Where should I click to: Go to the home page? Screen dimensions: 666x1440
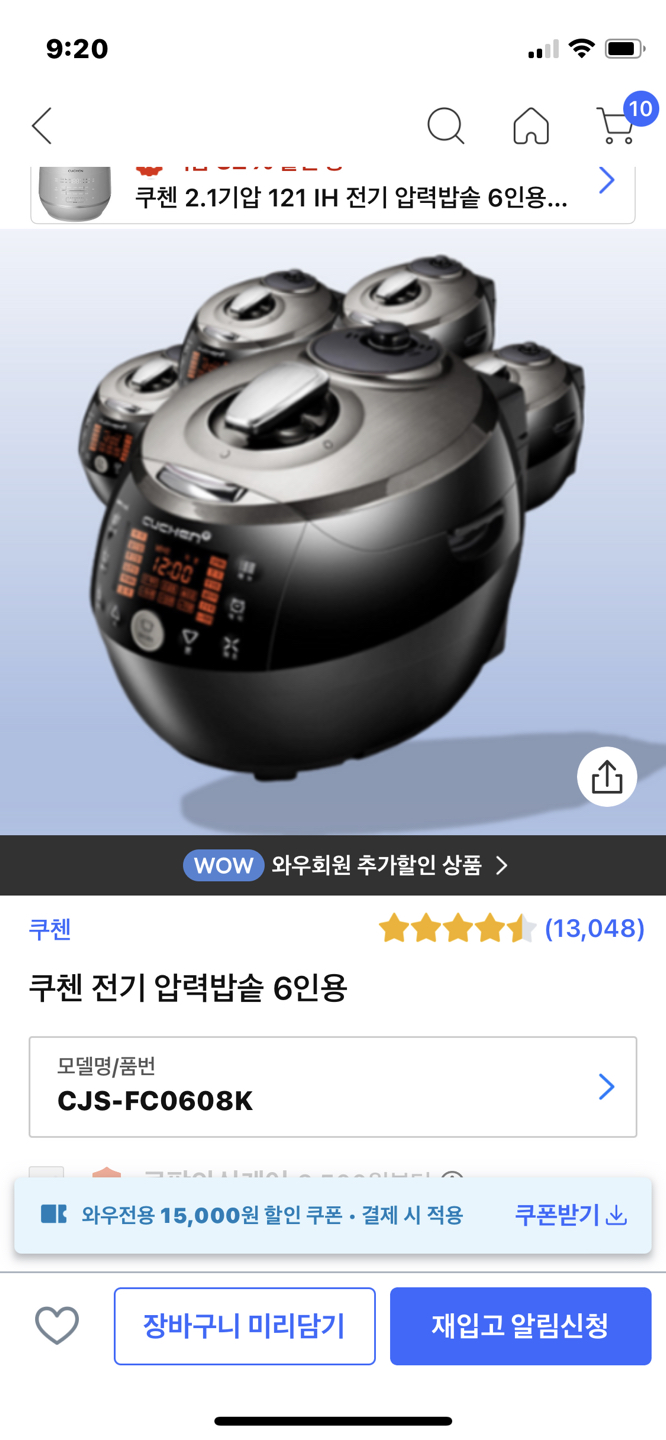tap(531, 126)
